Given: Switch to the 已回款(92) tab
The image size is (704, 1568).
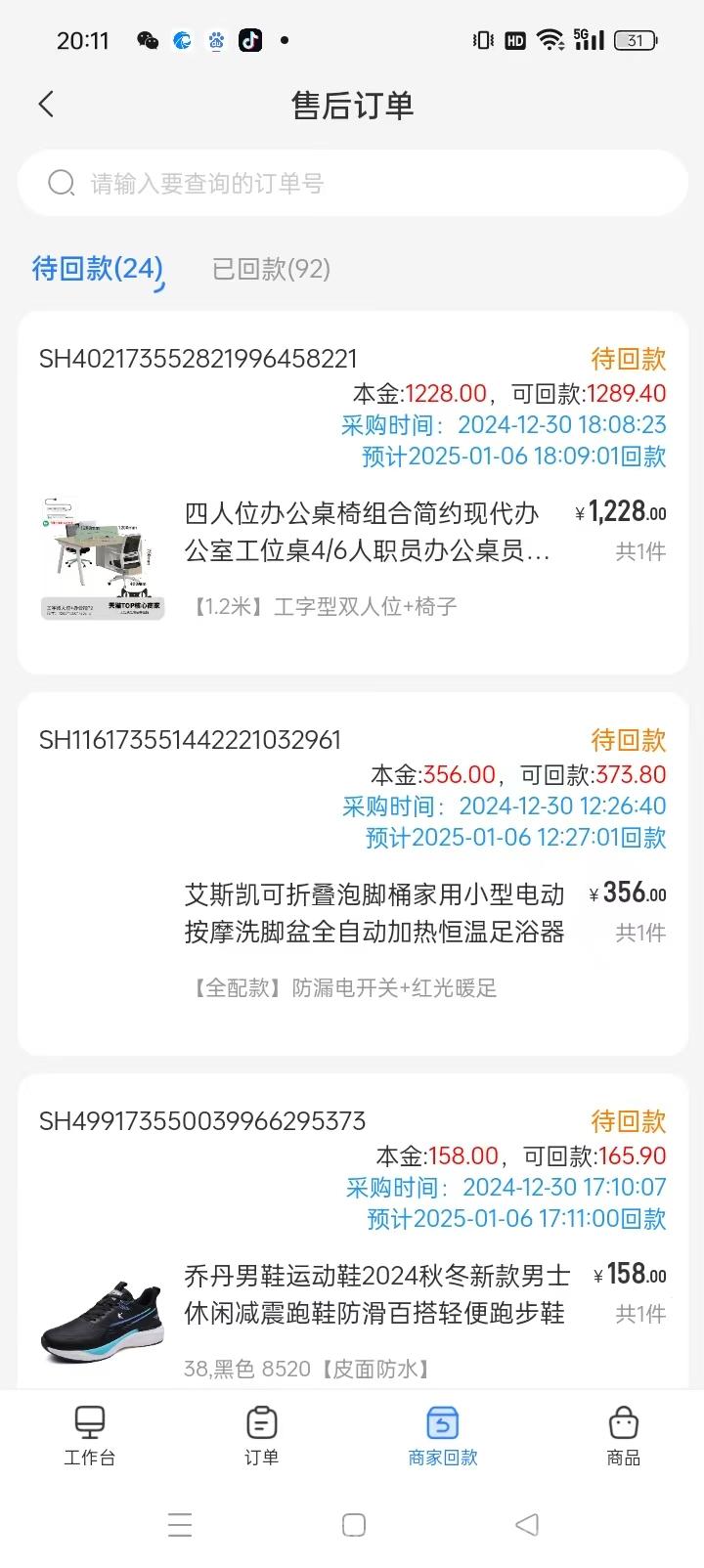Looking at the screenshot, I should pyautogui.click(x=271, y=269).
